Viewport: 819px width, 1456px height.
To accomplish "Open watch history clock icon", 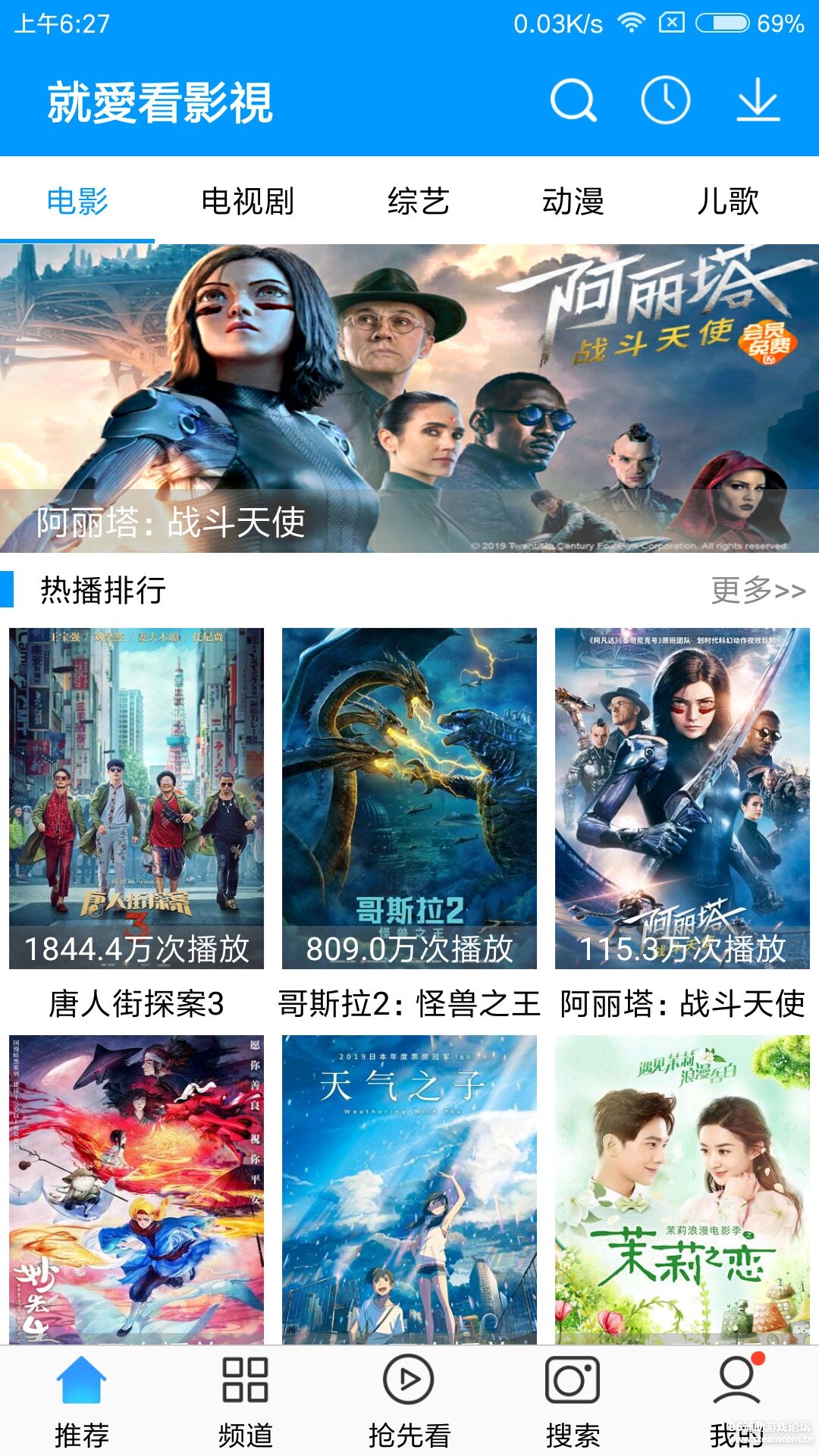I will (x=665, y=100).
